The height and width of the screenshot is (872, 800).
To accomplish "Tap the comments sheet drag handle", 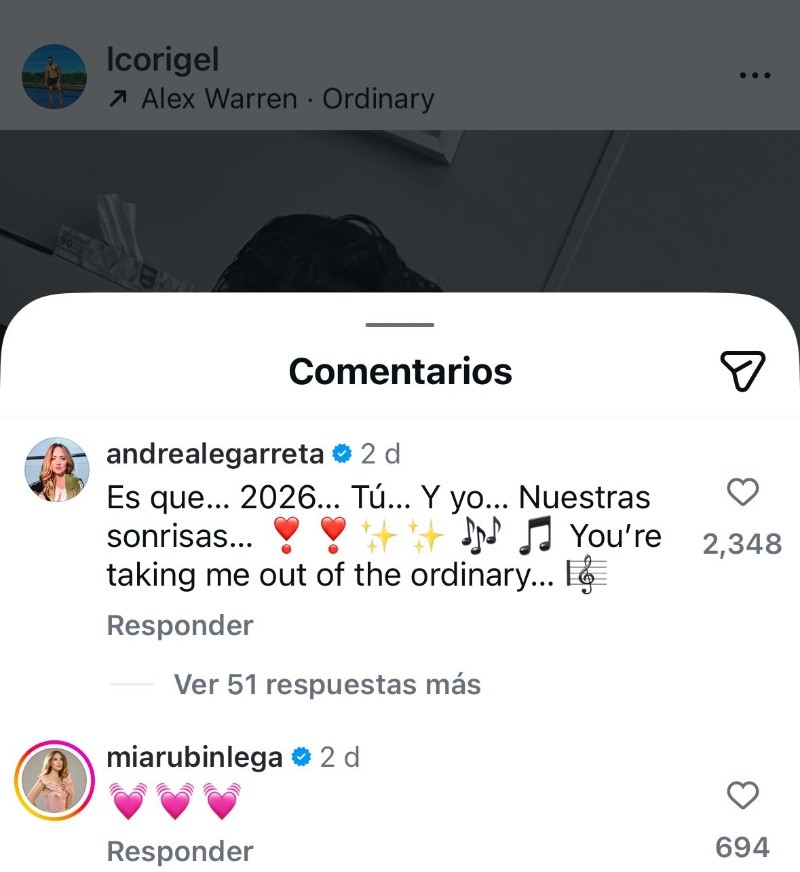I will 400,325.
